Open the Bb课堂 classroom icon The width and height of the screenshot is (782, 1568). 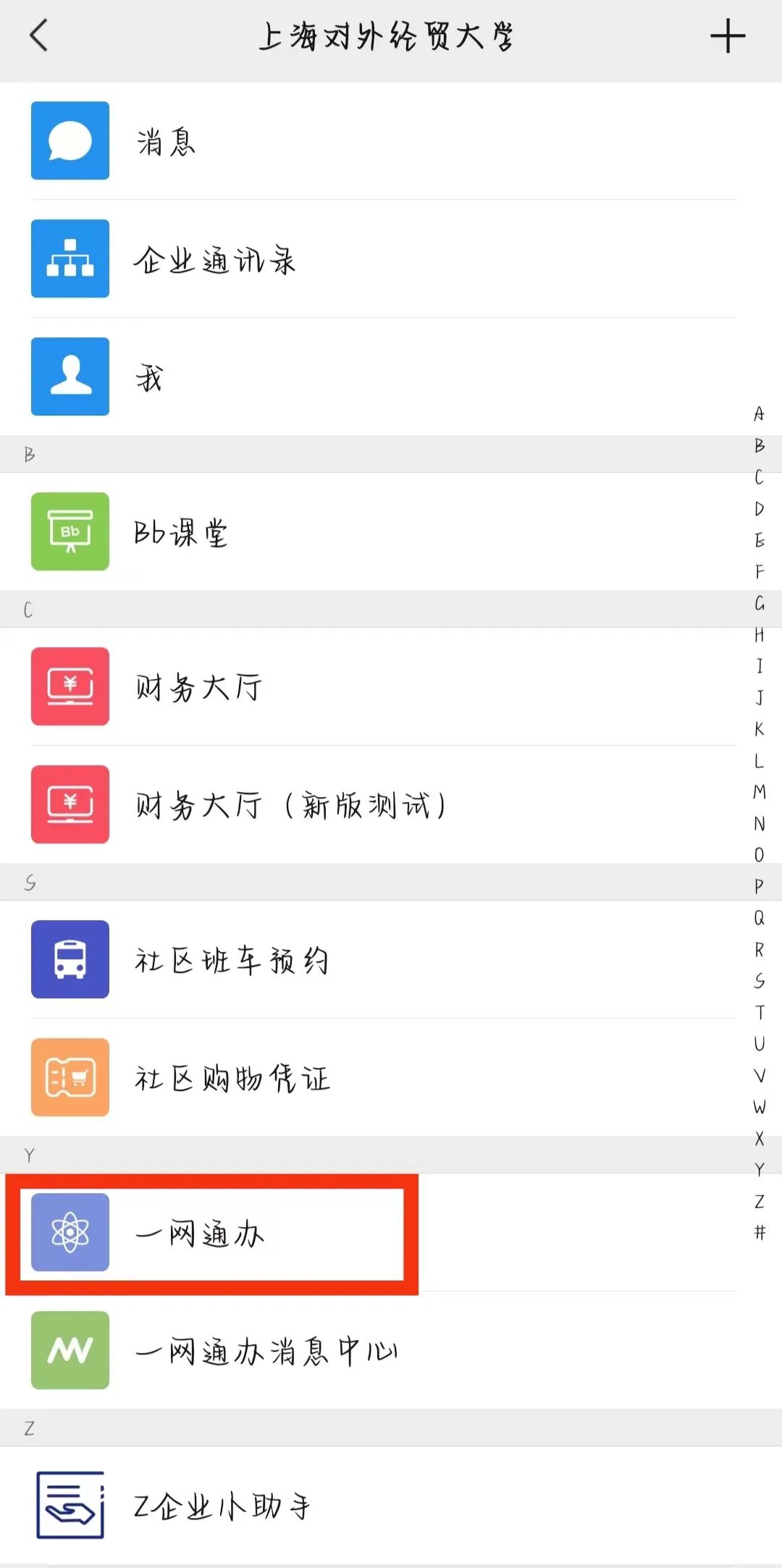(70, 531)
